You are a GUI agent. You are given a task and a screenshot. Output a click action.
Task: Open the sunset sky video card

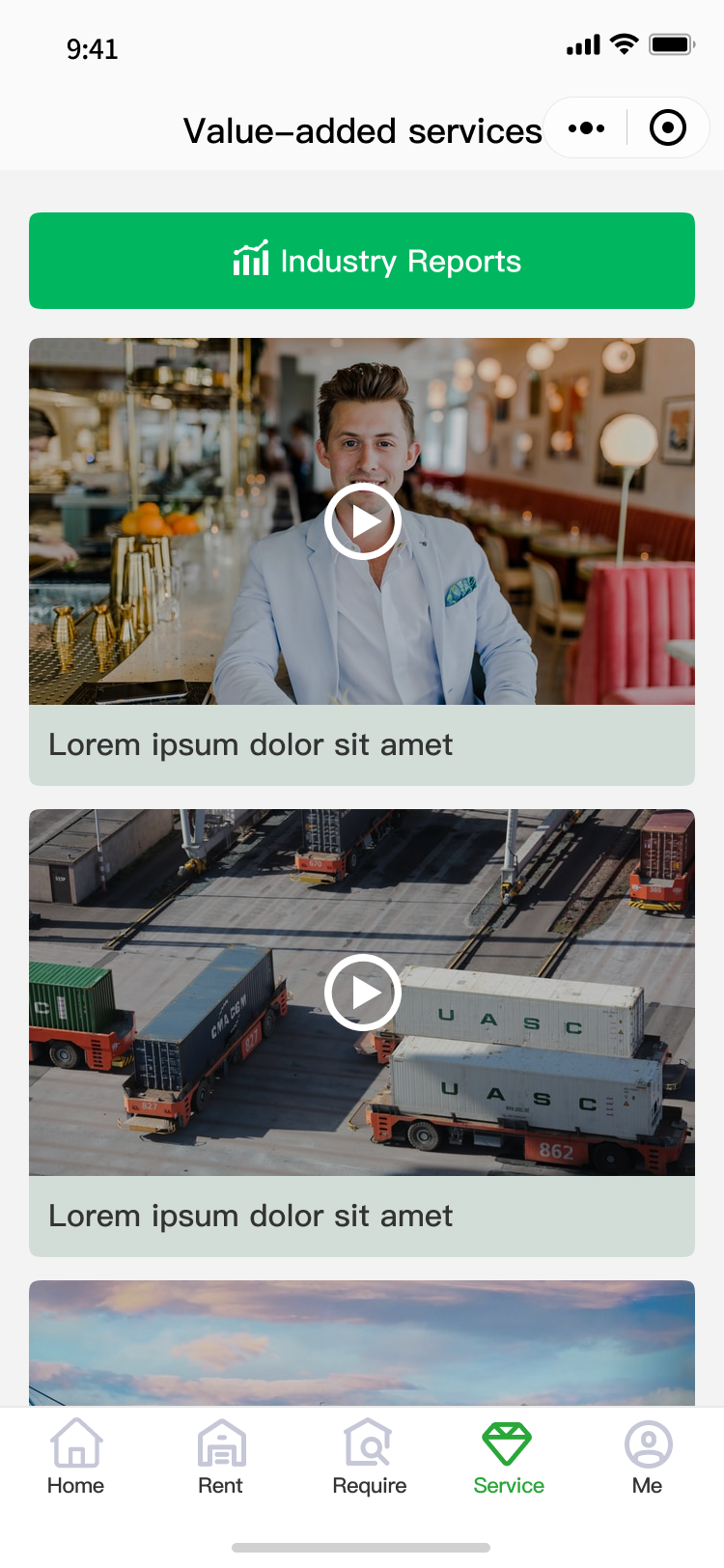click(x=362, y=1342)
